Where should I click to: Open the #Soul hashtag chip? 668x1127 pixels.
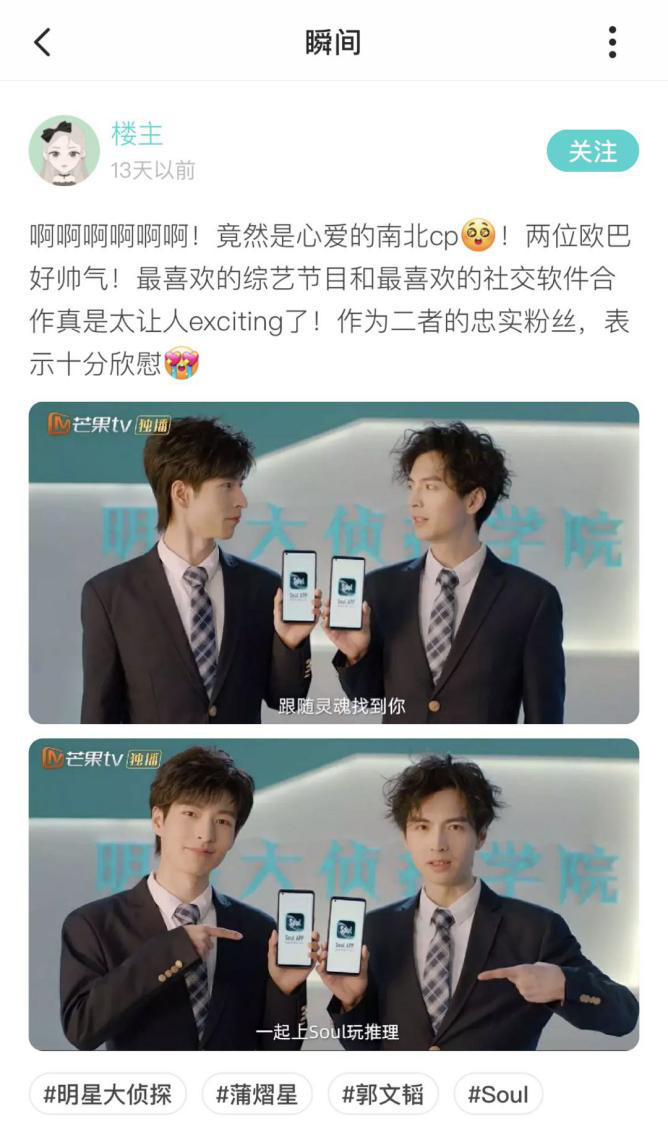coord(498,1094)
